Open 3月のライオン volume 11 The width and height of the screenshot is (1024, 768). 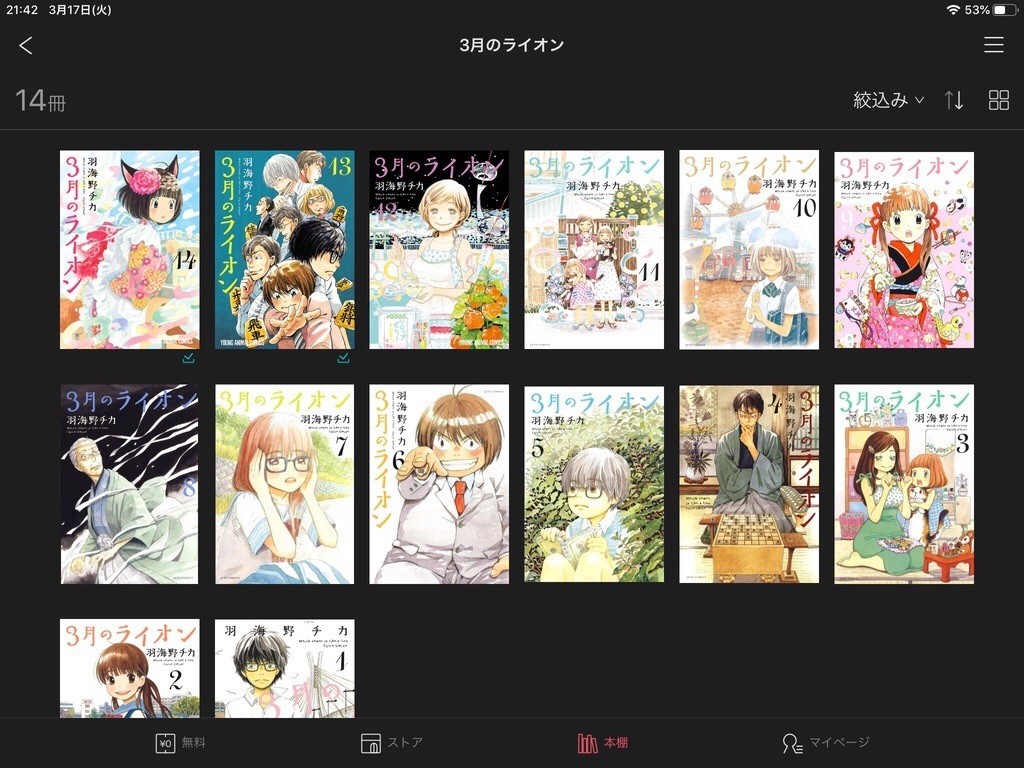pos(594,250)
